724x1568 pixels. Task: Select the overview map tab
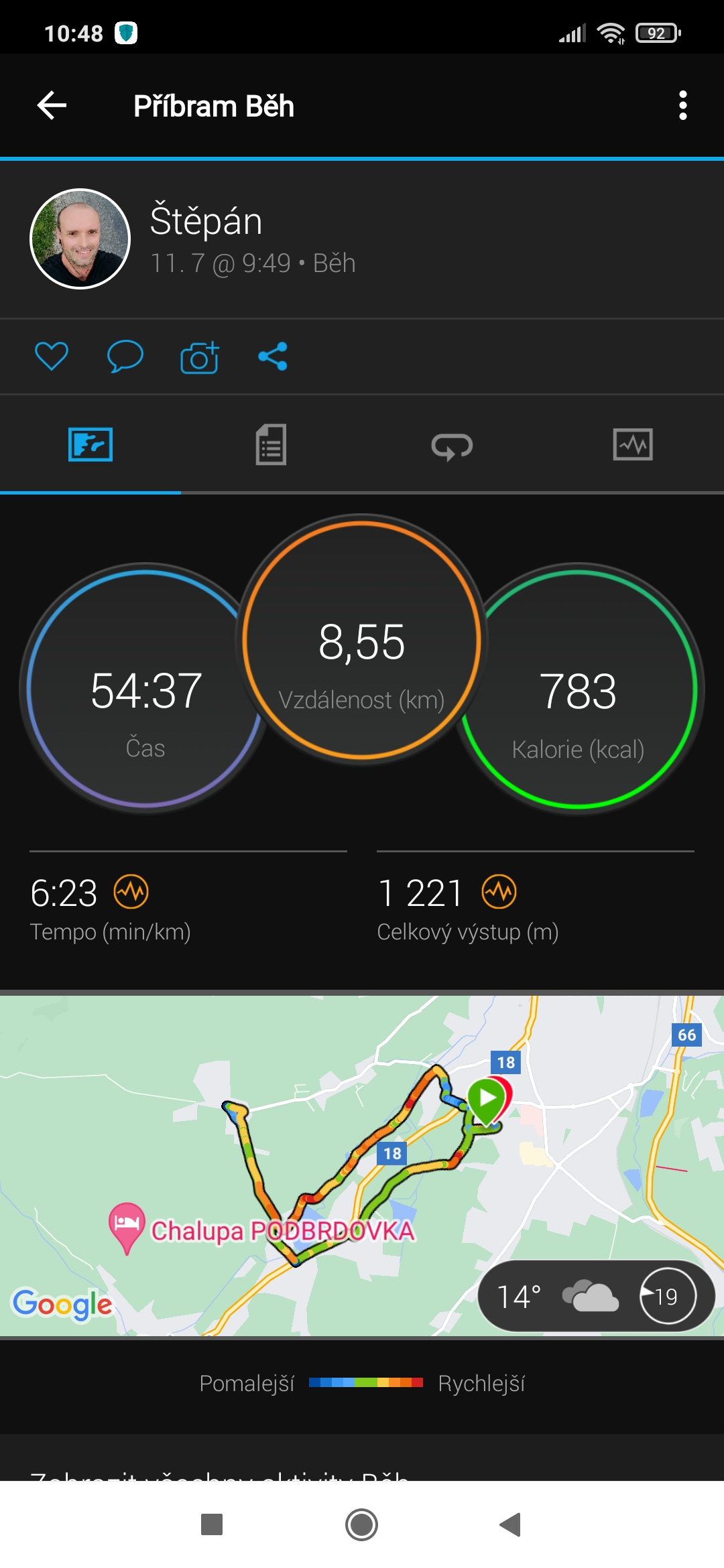90,444
